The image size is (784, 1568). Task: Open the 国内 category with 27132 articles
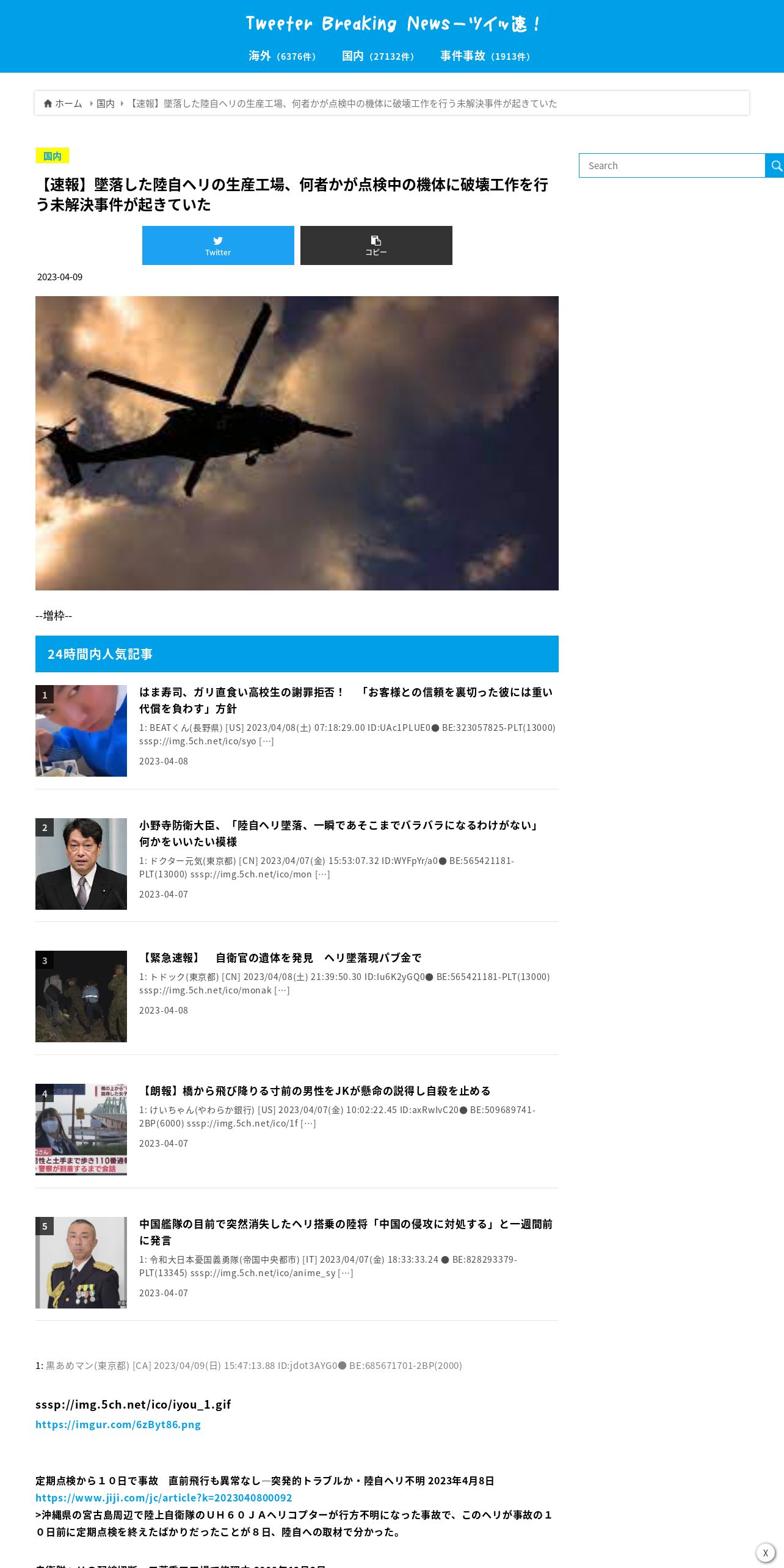click(x=379, y=56)
